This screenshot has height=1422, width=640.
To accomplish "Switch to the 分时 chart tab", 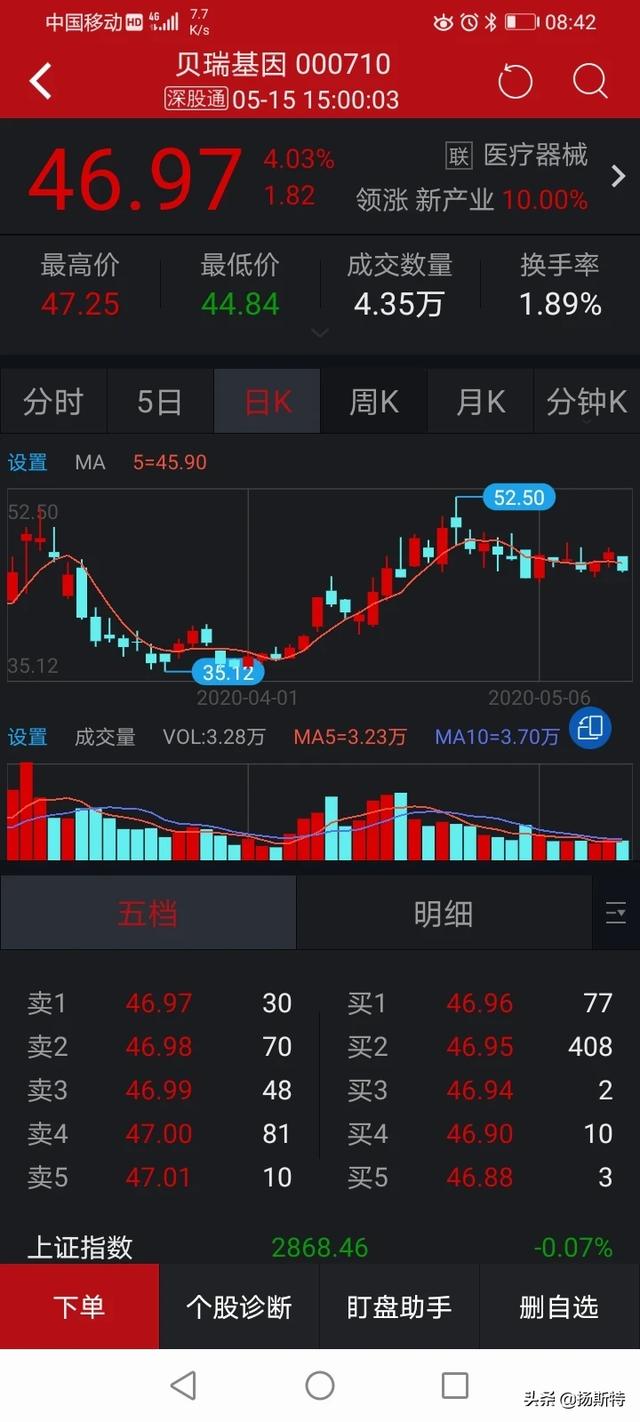I will click(53, 402).
